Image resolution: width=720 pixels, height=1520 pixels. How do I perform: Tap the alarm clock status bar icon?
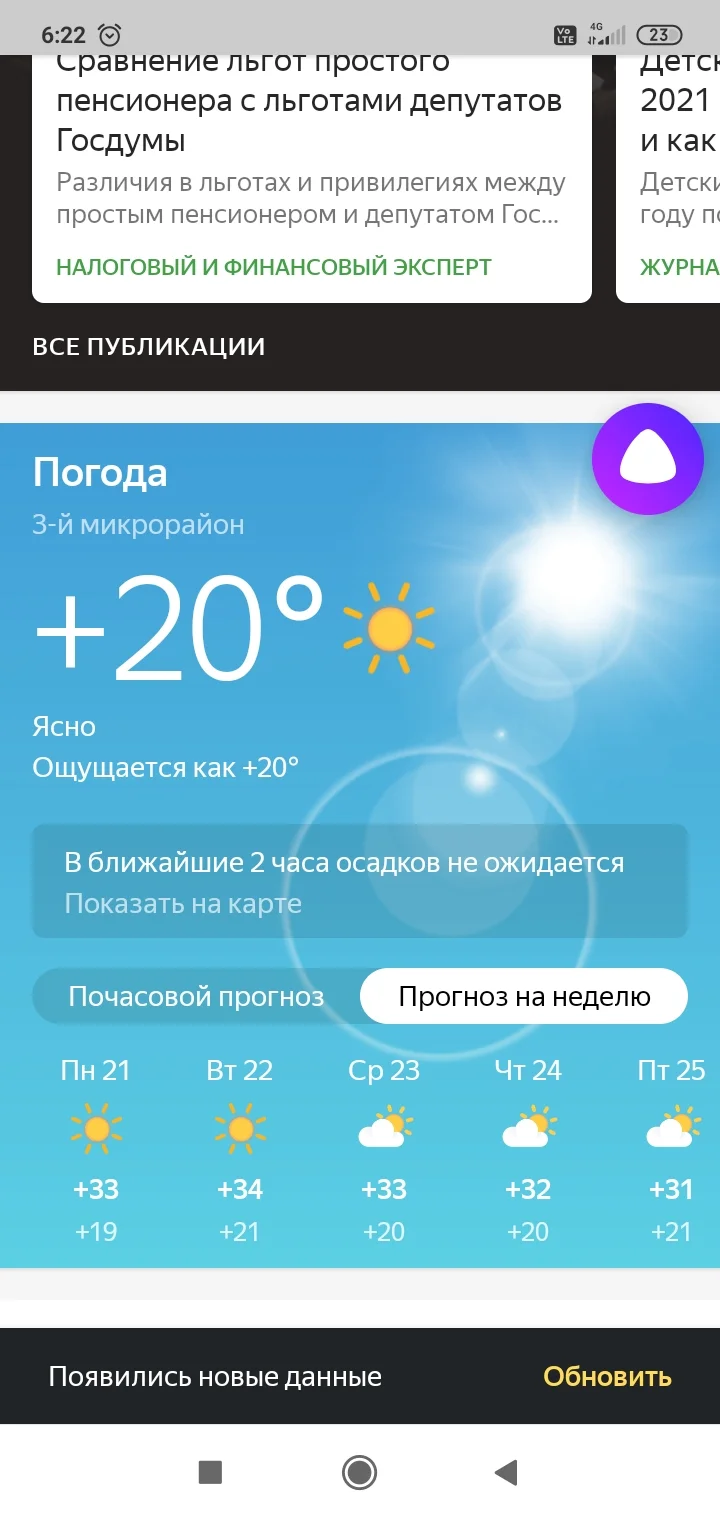tap(109, 33)
